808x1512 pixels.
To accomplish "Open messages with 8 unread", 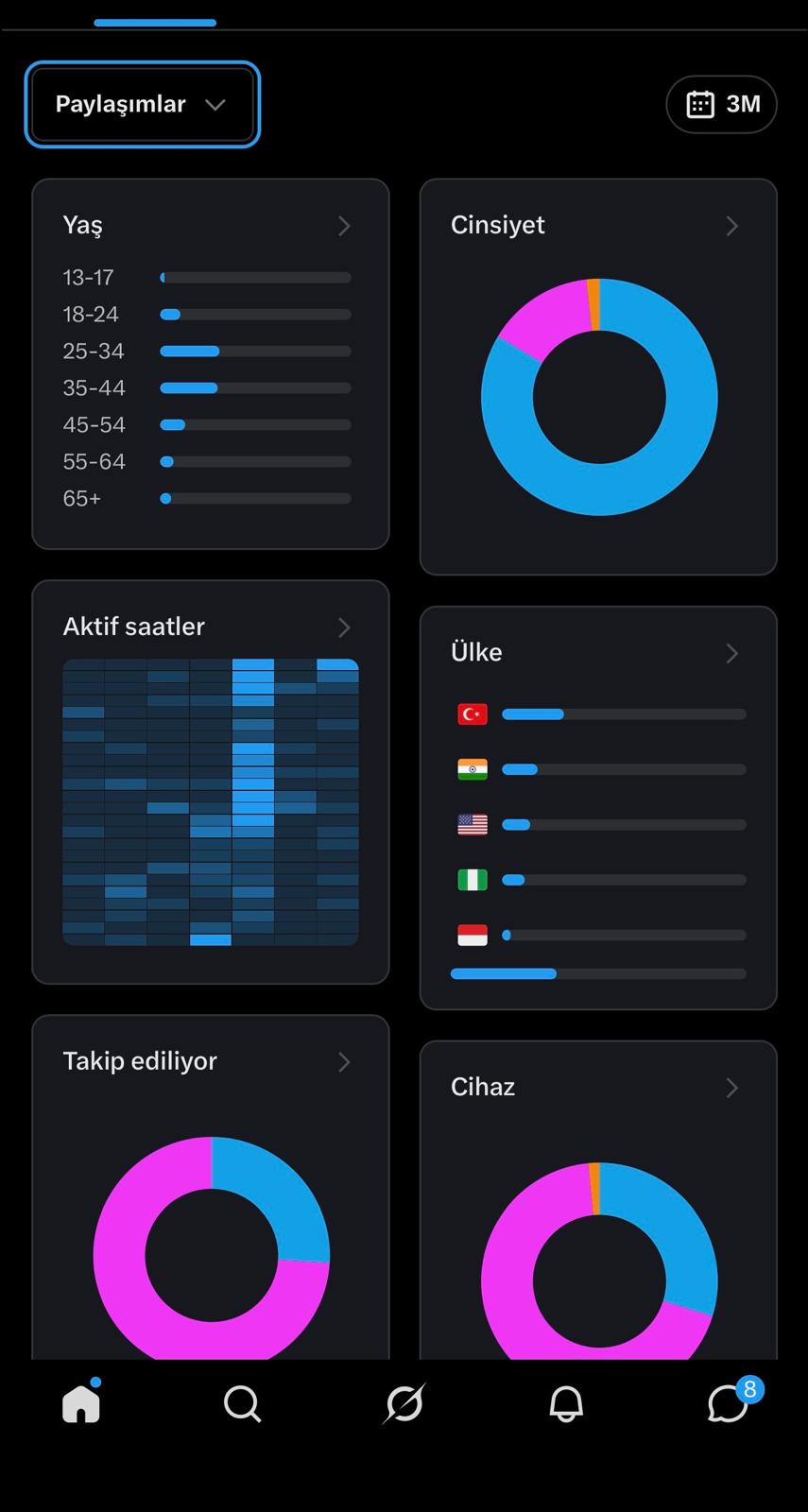I will tap(729, 1403).
